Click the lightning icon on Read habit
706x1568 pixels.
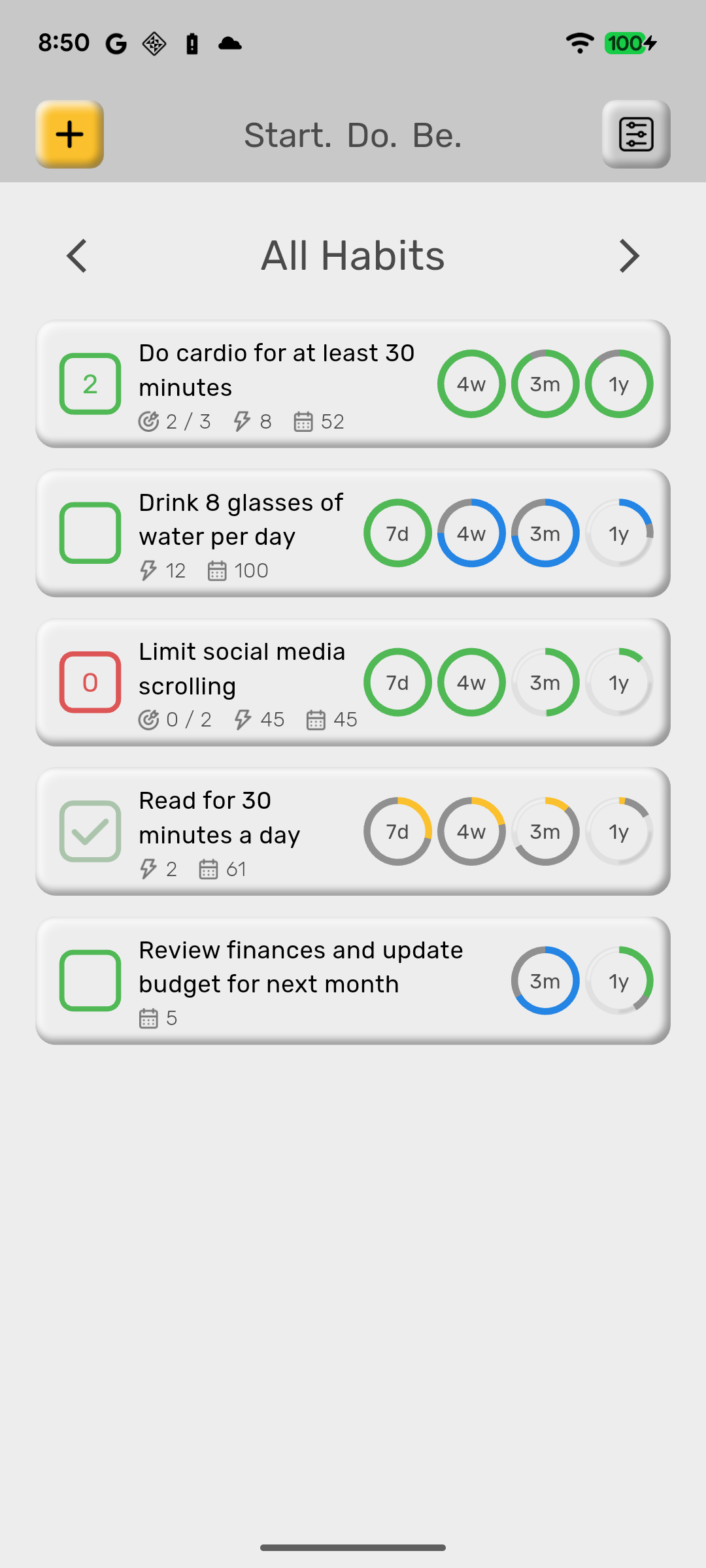pos(148,869)
